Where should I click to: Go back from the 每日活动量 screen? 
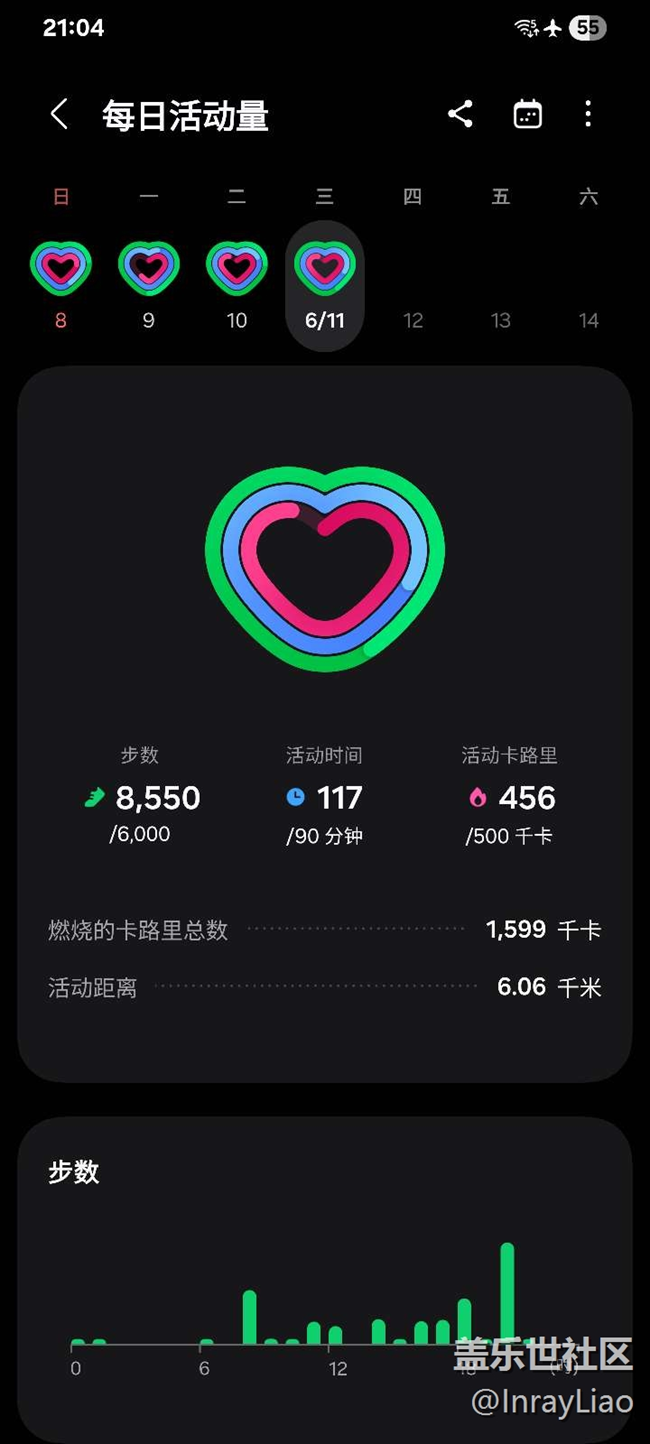59,115
